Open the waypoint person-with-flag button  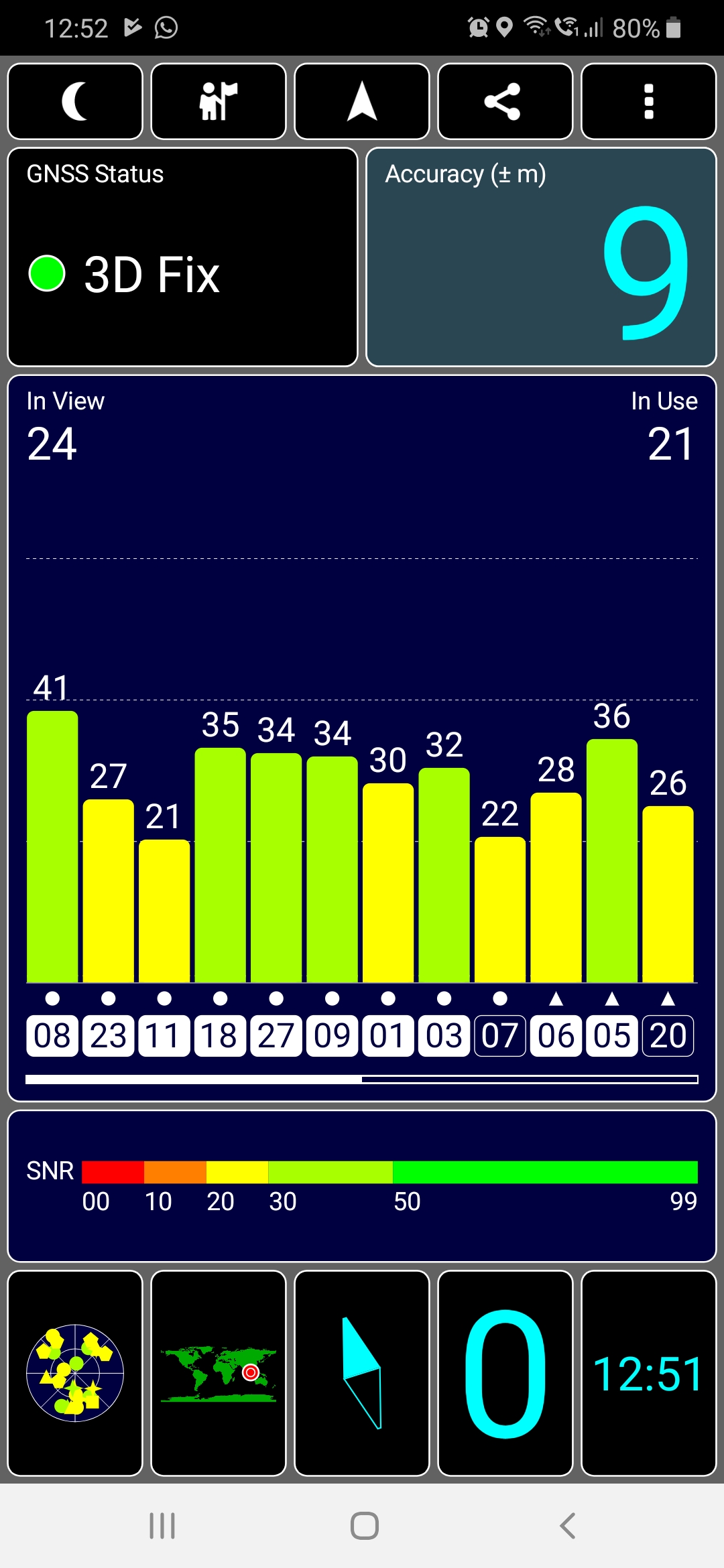(x=219, y=101)
